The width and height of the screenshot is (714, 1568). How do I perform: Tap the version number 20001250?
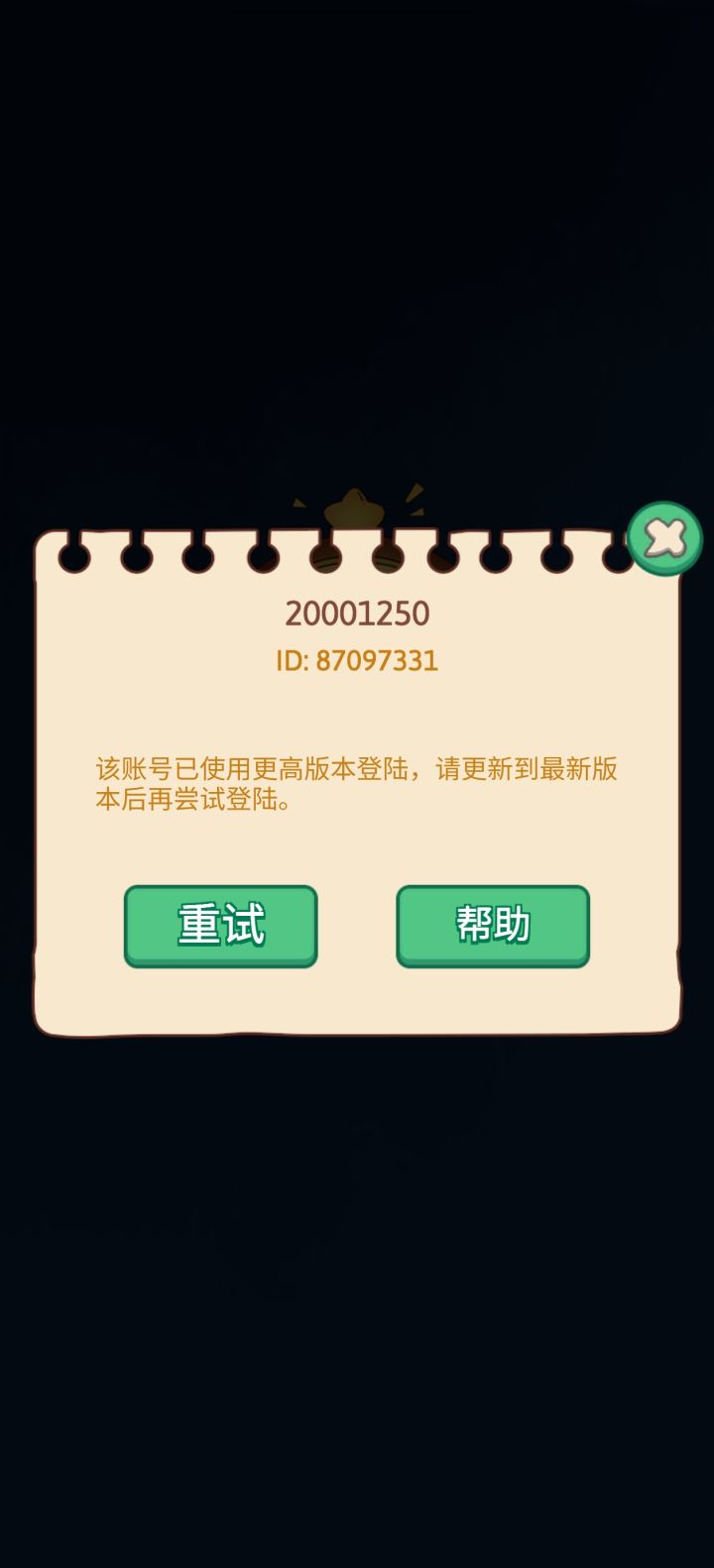point(357,615)
